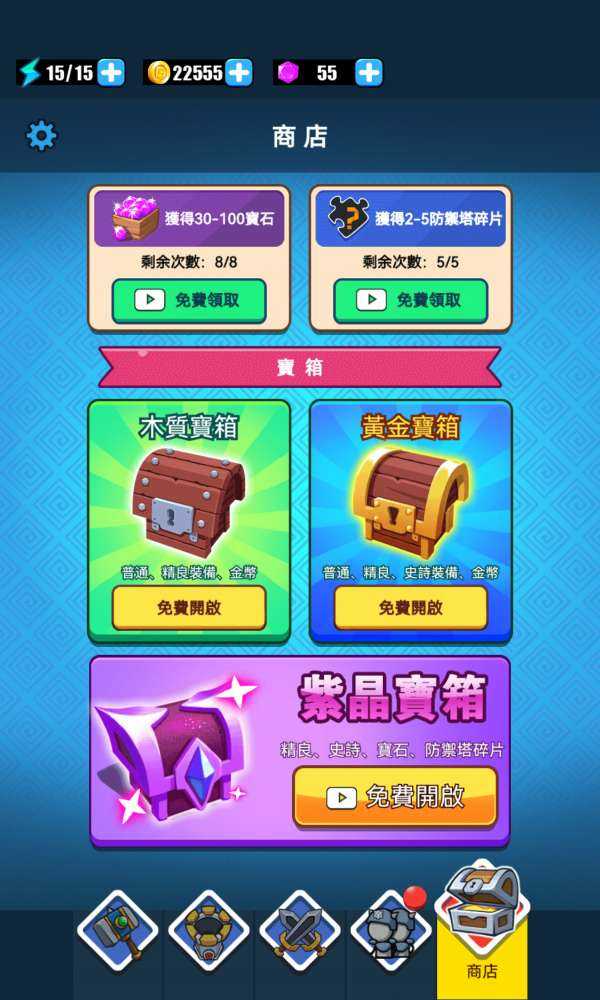Add more energy with plus button
600x1000 pixels.
(x=111, y=72)
